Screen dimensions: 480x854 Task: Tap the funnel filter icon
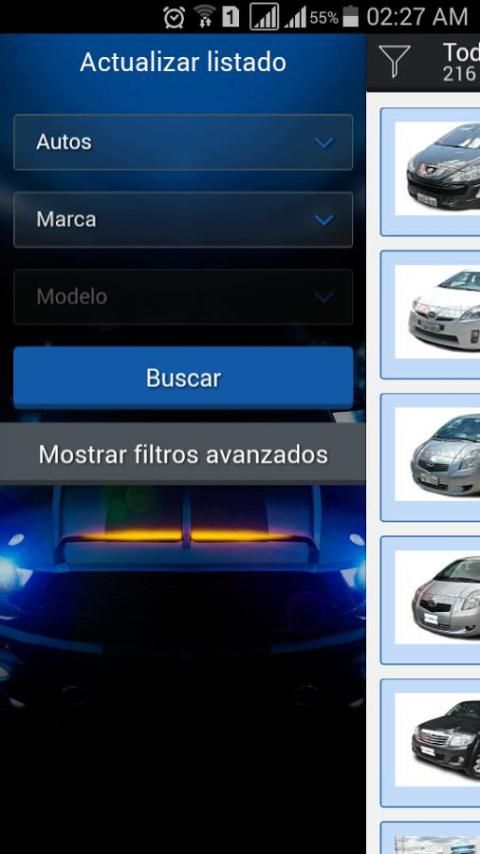point(394,61)
